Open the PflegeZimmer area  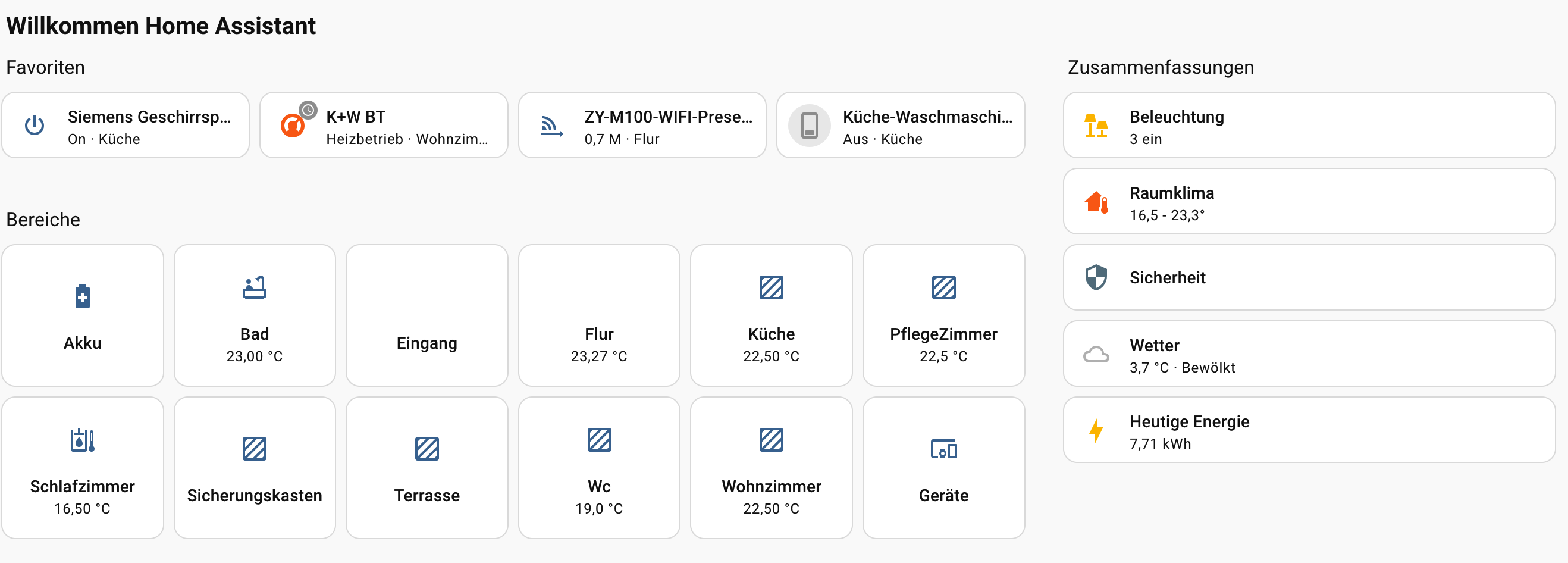pyautogui.click(x=943, y=315)
